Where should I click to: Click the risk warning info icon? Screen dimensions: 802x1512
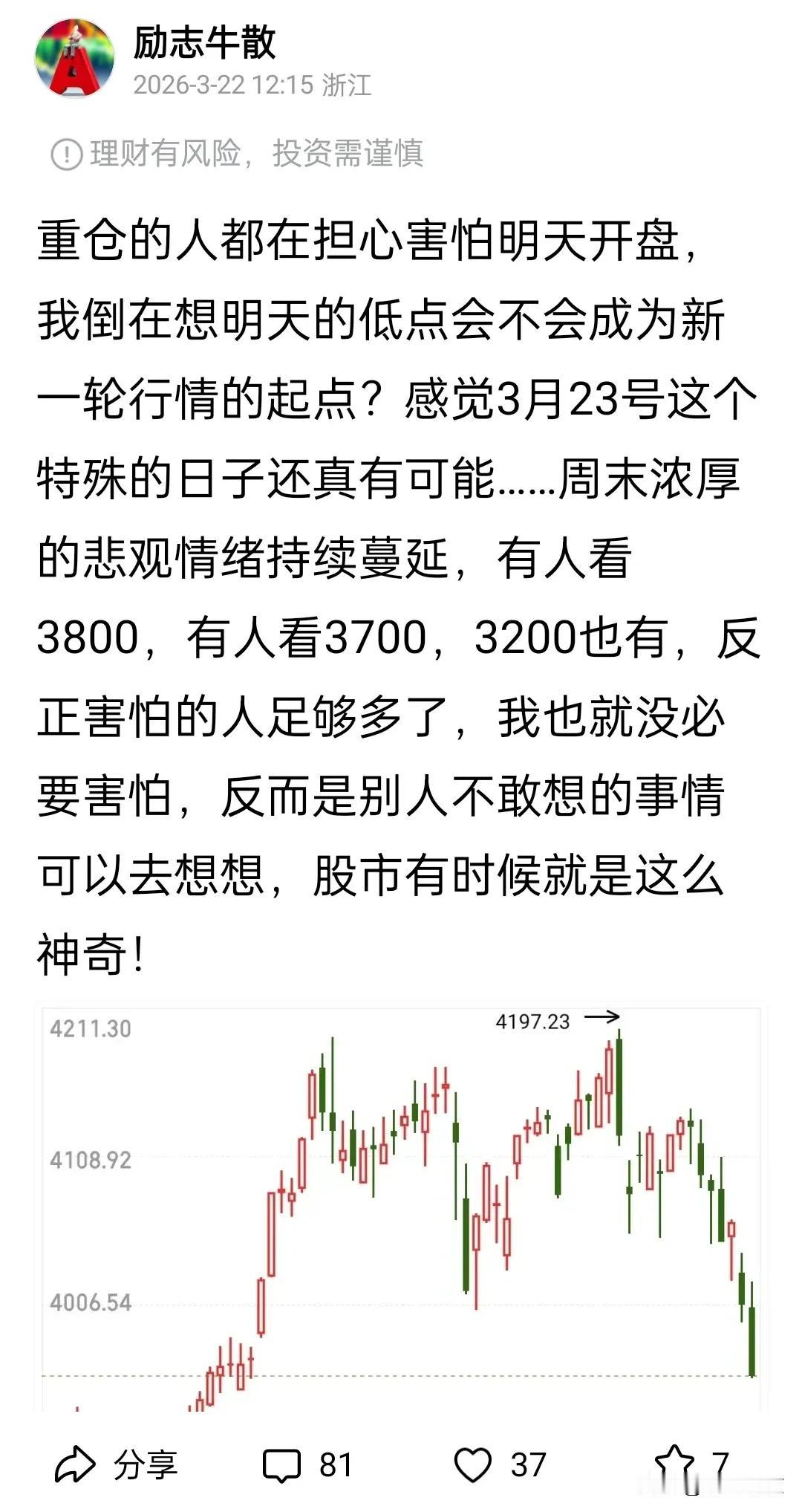[67, 152]
